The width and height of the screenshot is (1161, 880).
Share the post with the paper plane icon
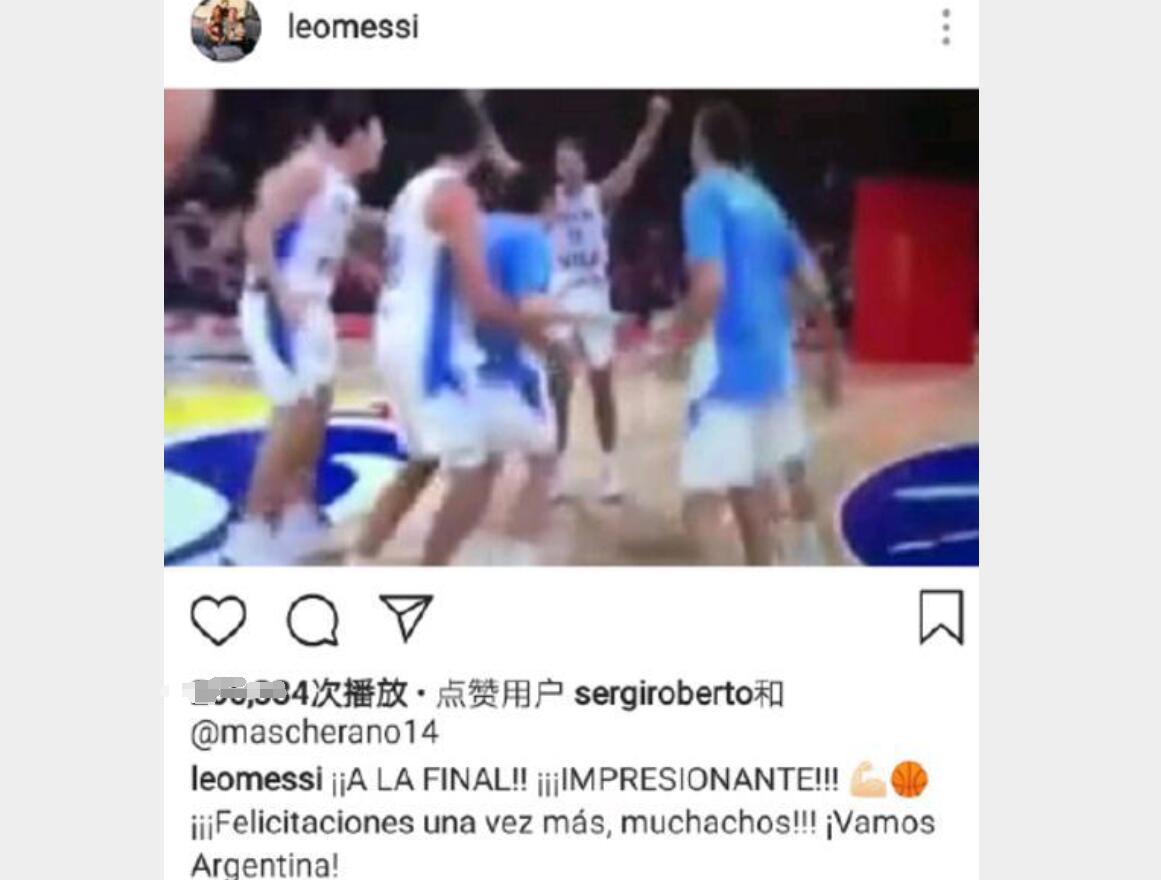(405, 618)
